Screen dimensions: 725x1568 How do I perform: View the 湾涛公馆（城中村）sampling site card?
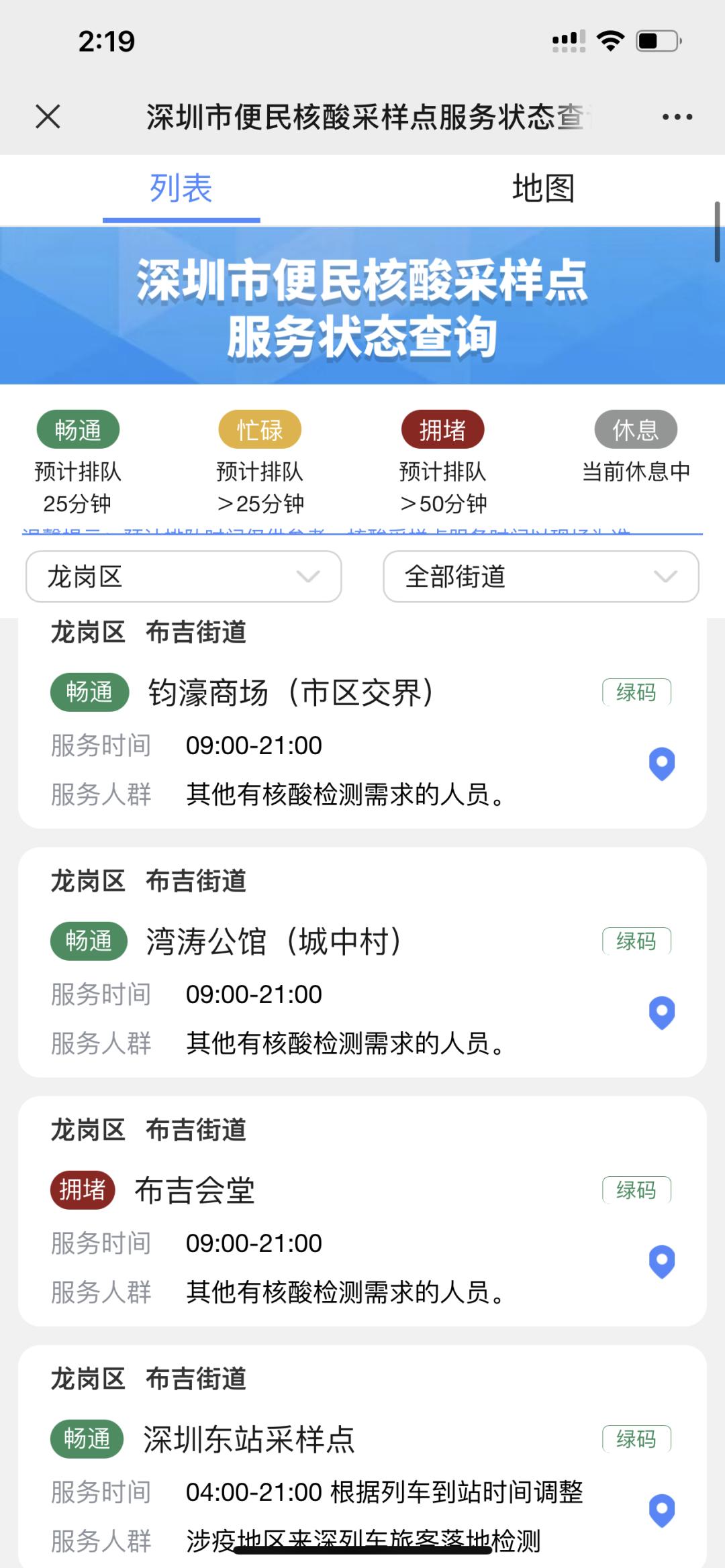point(274,942)
